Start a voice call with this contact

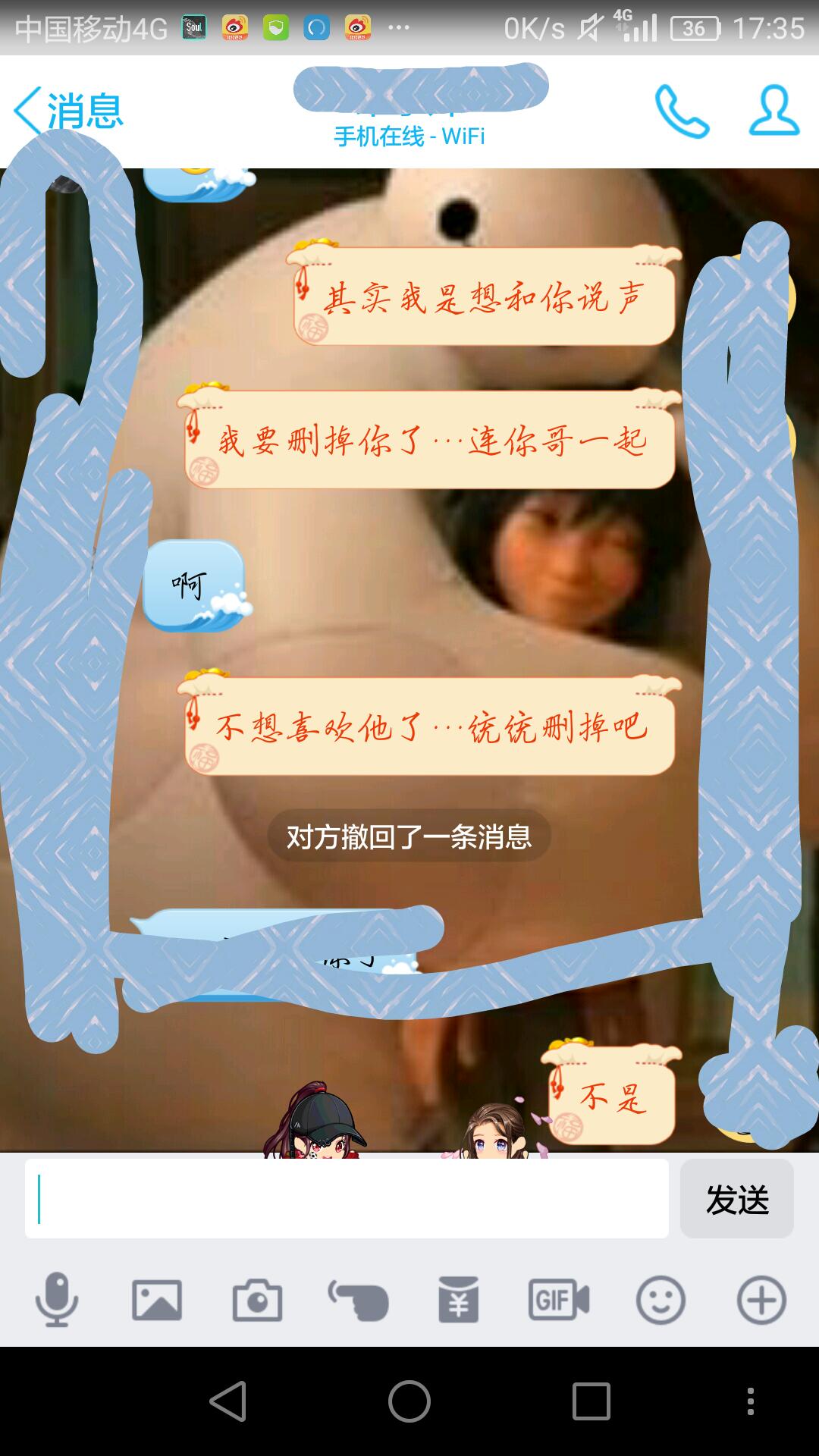[681, 111]
